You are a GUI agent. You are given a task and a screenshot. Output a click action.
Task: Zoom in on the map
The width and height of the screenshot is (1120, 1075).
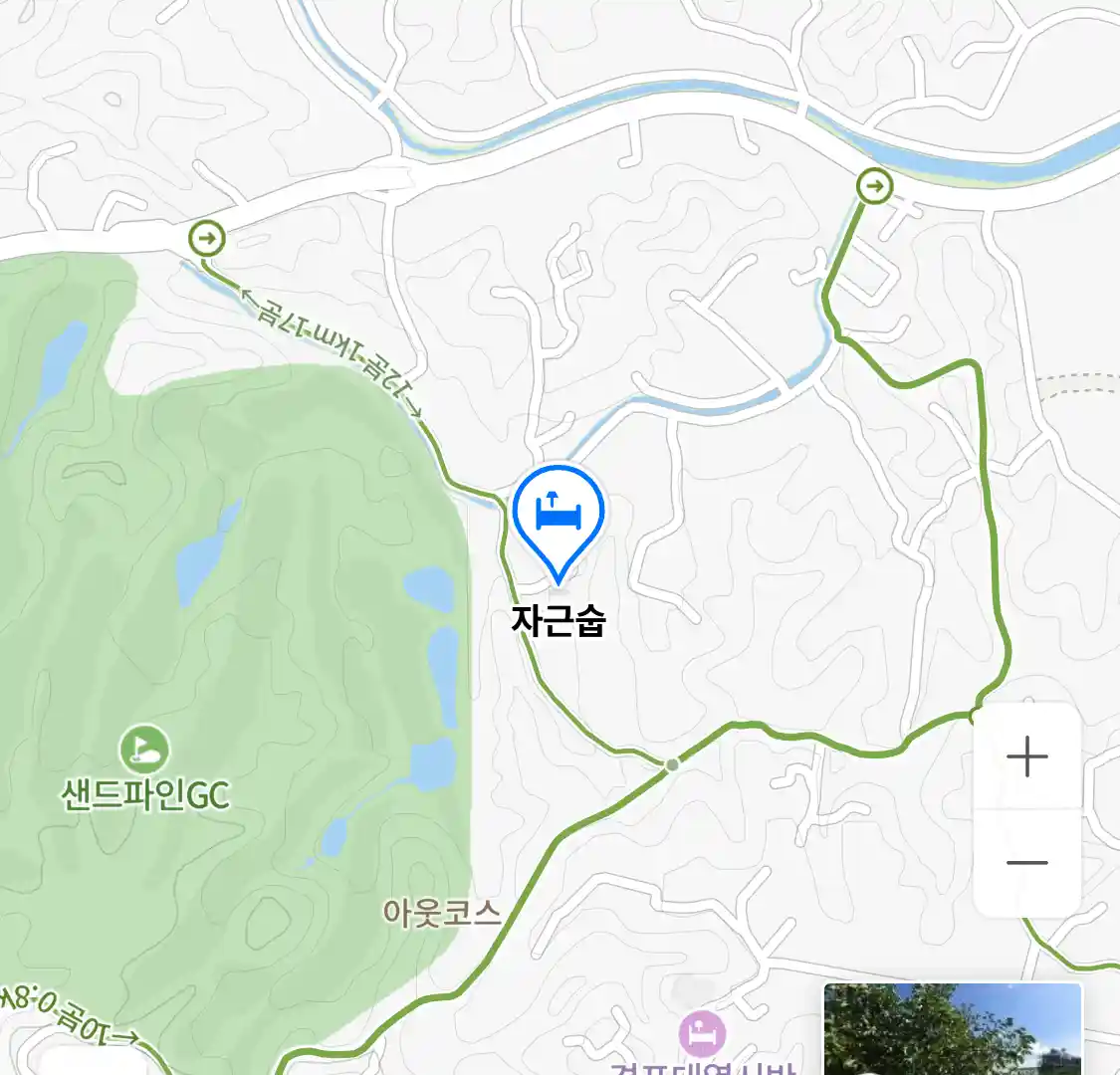[1027, 758]
